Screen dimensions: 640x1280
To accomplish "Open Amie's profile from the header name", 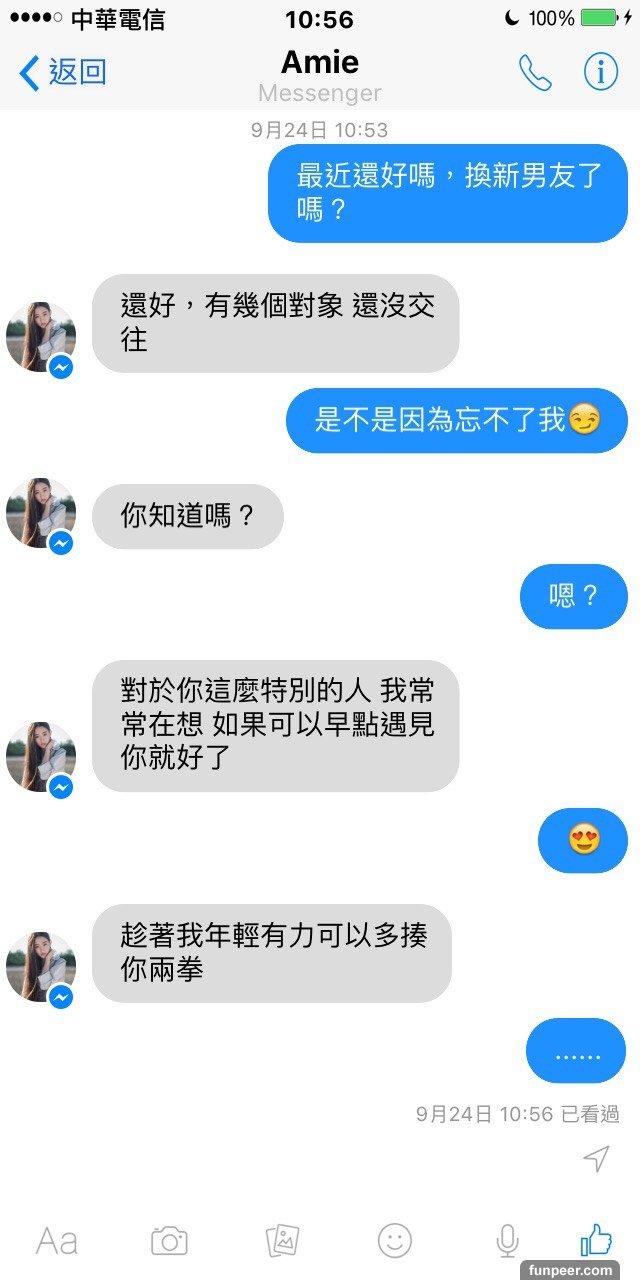I will (x=320, y=63).
